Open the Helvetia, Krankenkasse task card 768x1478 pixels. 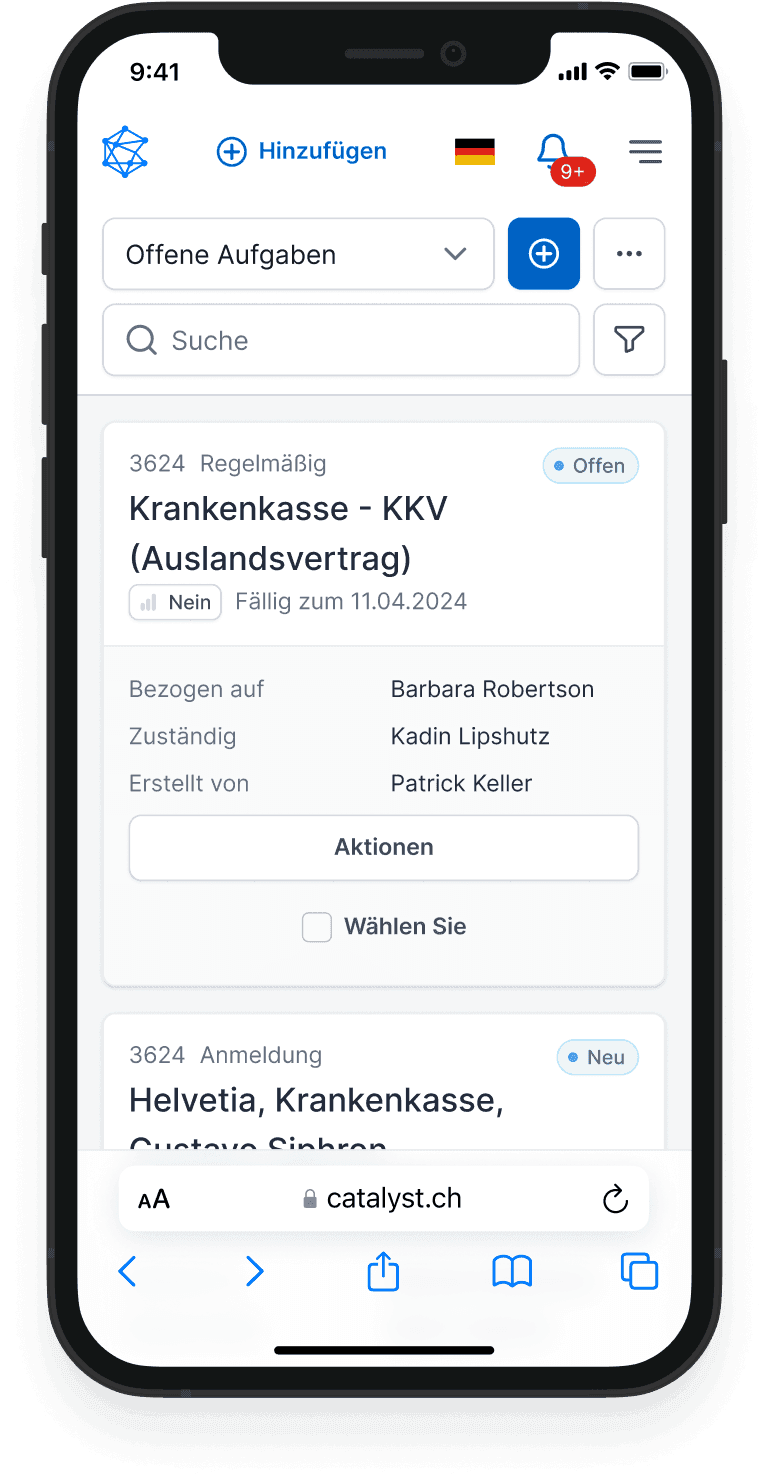tap(316, 1100)
